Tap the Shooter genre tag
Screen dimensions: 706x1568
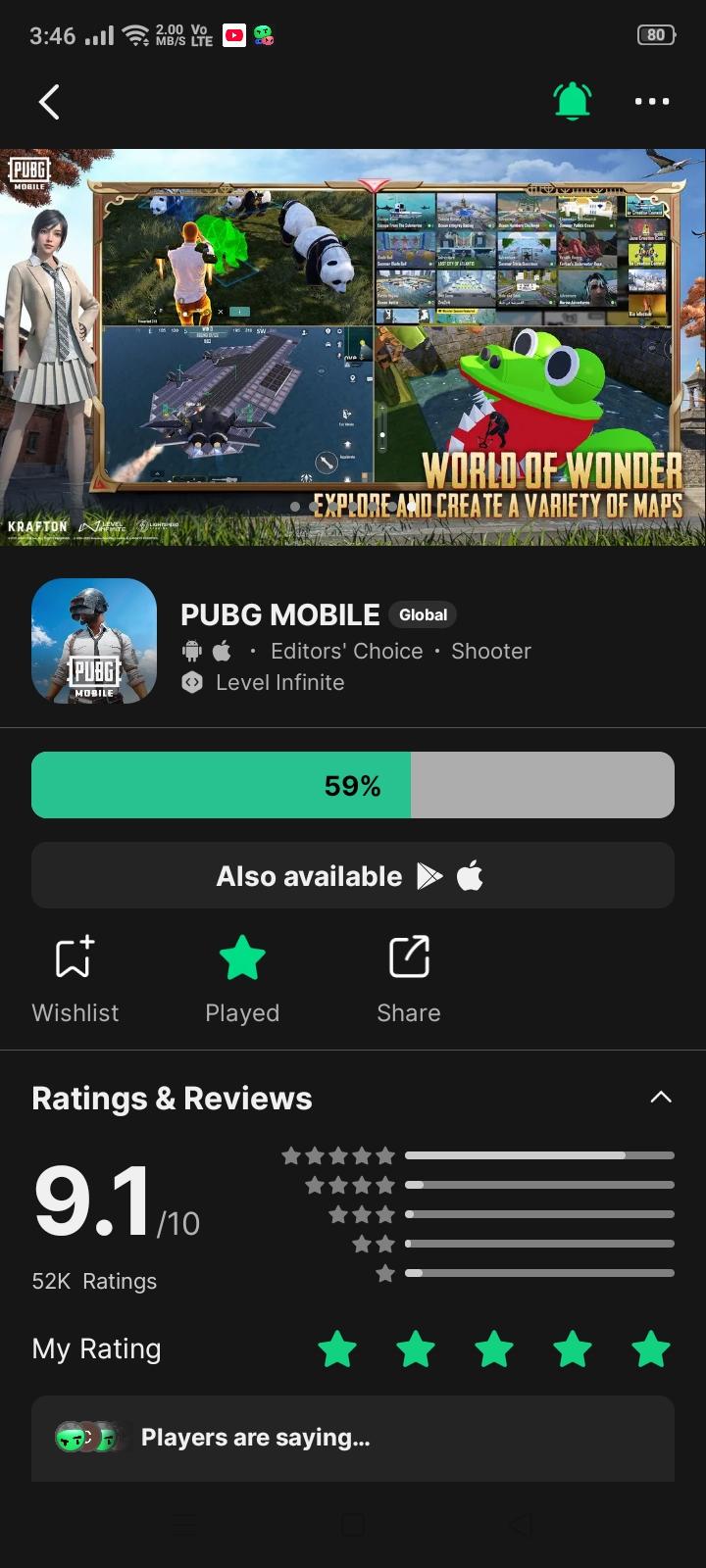tap(490, 651)
